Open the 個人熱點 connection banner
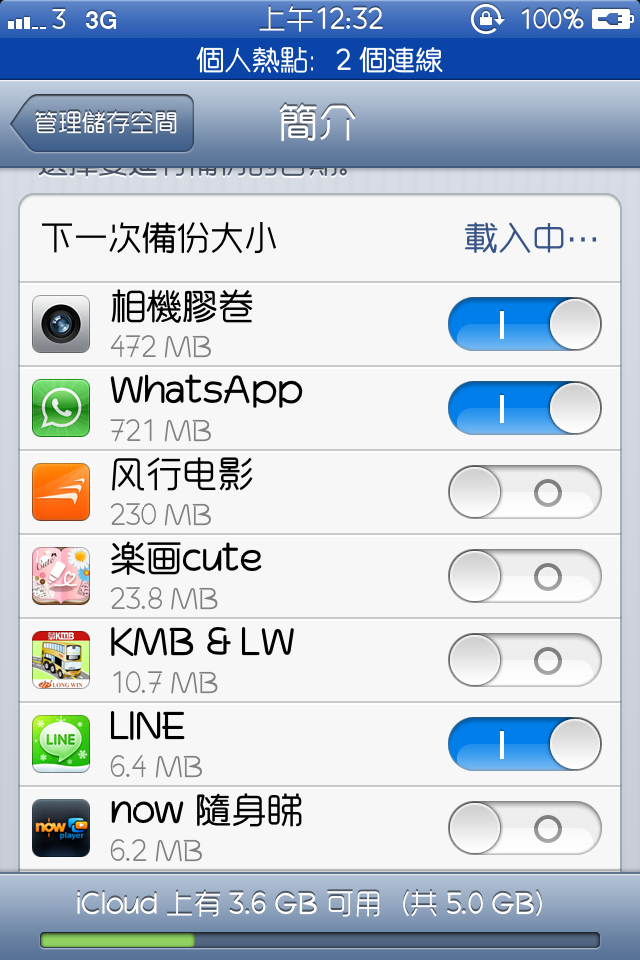Image resolution: width=640 pixels, height=960 pixels. (320, 60)
